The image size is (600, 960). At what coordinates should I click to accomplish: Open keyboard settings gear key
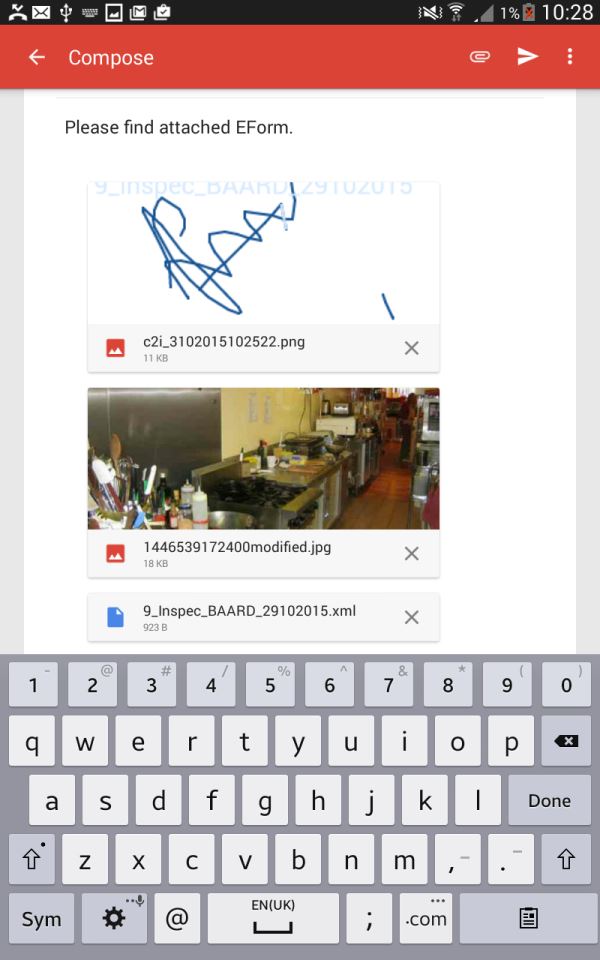click(114, 919)
